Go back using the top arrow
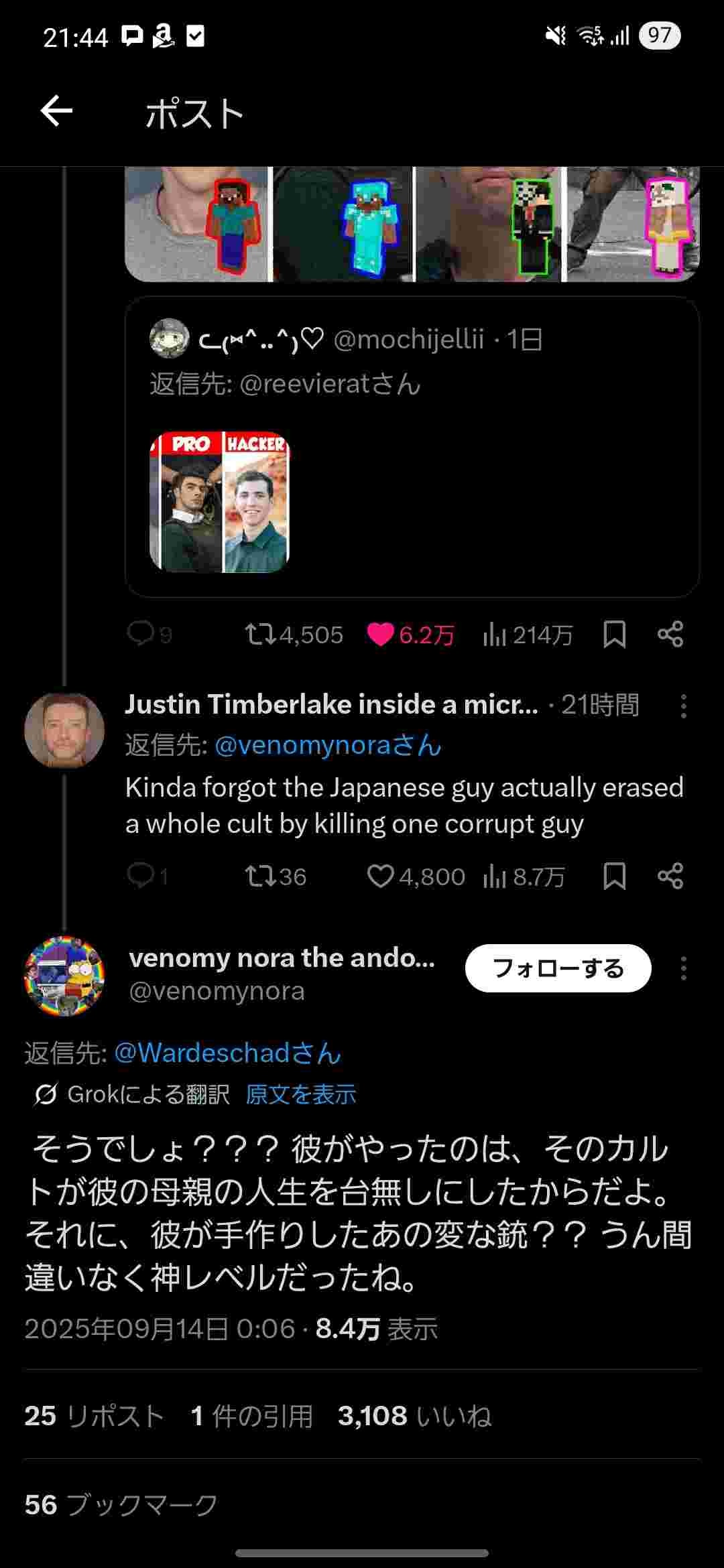The width and height of the screenshot is (724, 1568). (x=56, y=111)
